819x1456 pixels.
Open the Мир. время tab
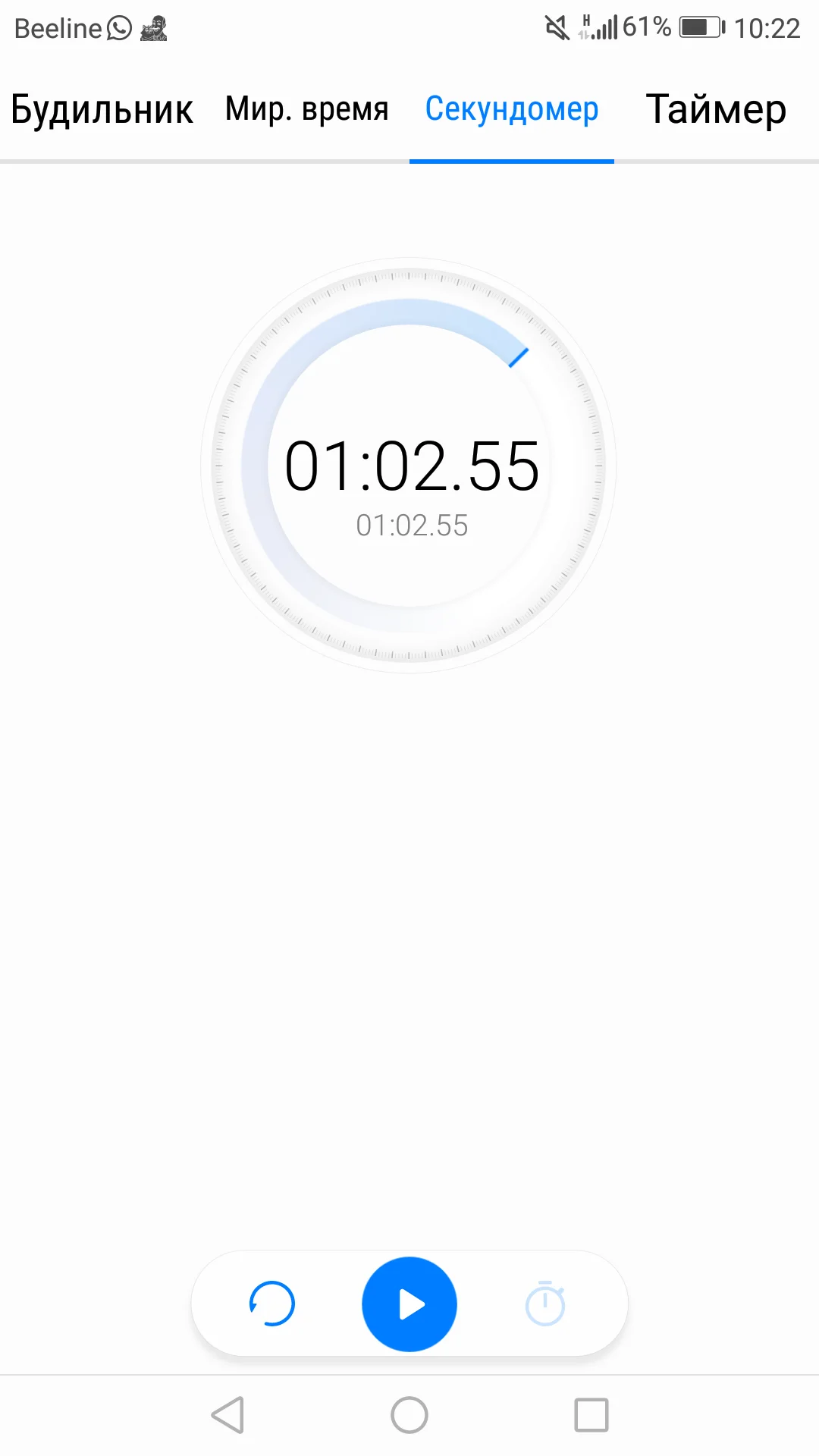tap(306, 109)
